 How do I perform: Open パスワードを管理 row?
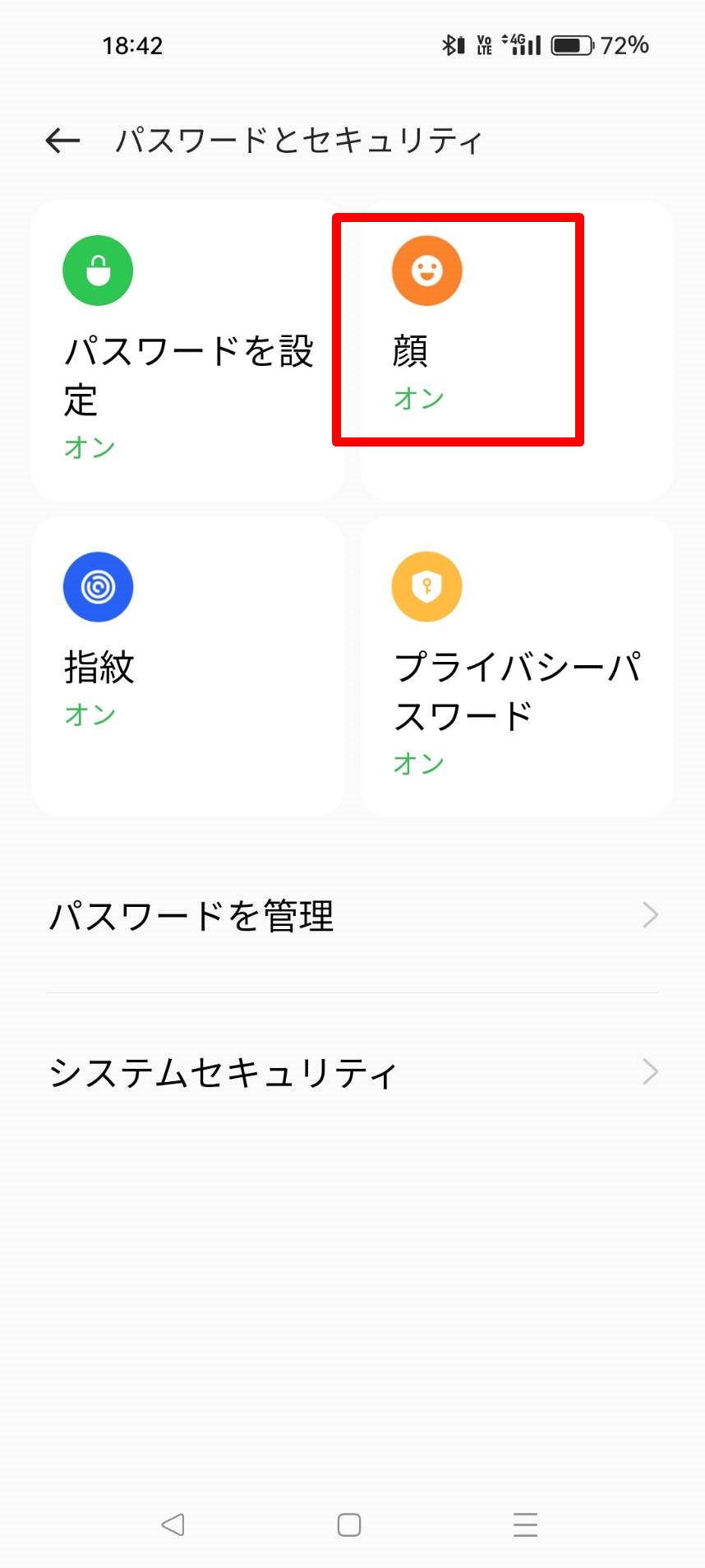click(352, 915)
